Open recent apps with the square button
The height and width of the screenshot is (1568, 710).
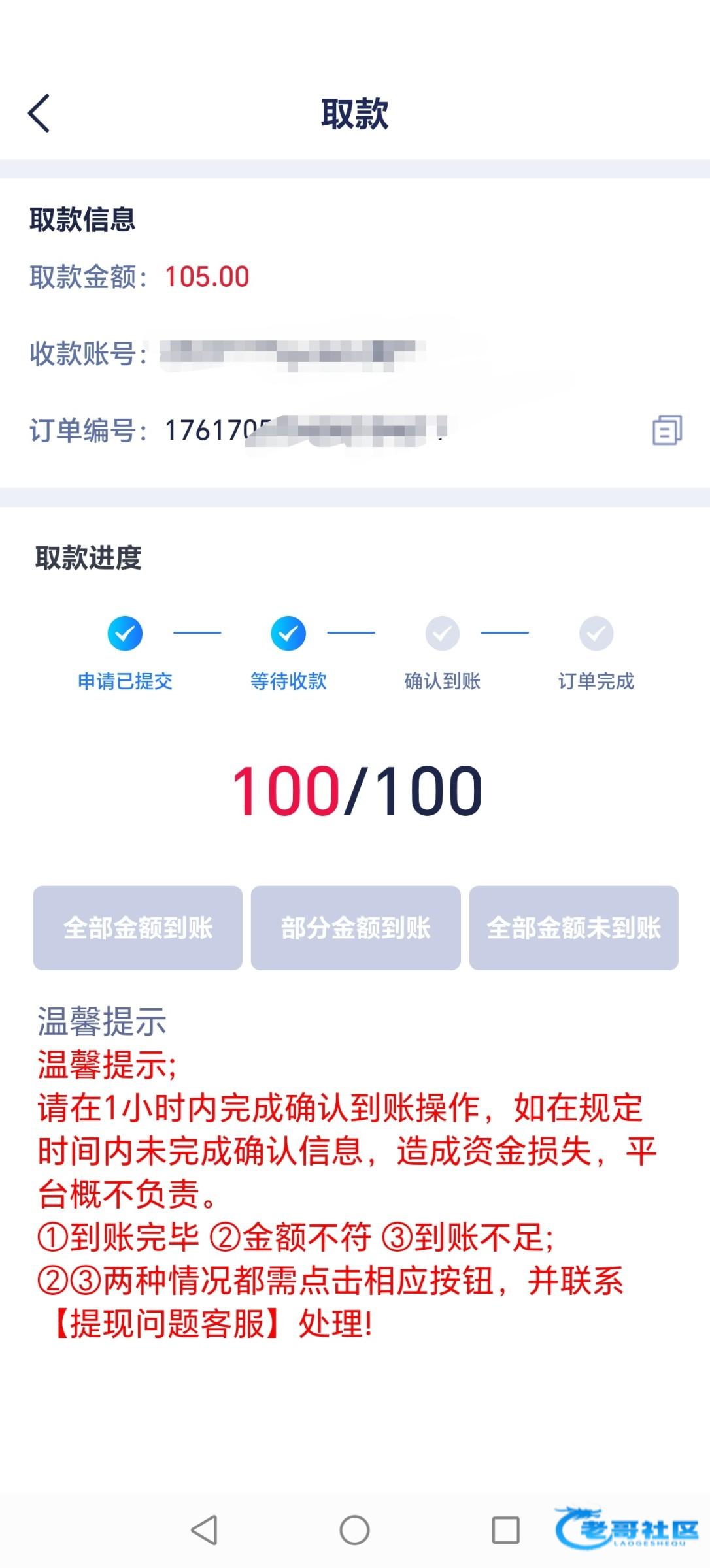505,1529
